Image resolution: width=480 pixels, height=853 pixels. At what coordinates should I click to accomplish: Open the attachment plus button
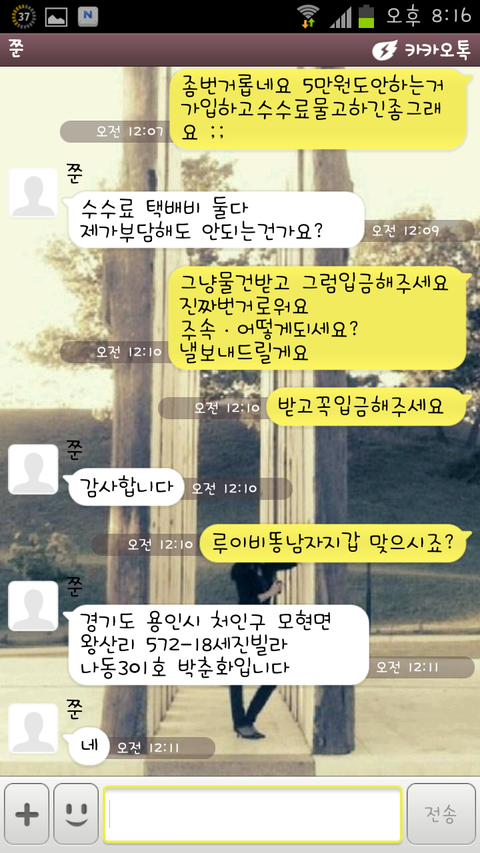[x=27, y=814]
